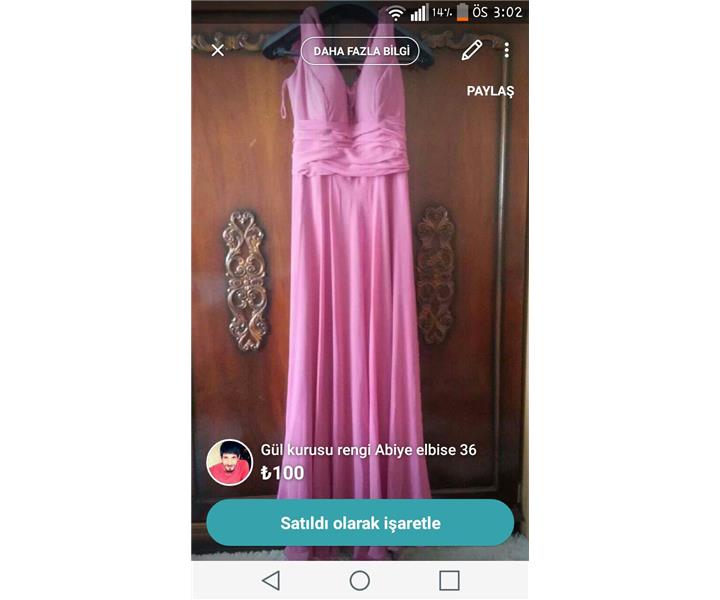Tap PAYLAŞ to share the listing

[x=490, y=91]
